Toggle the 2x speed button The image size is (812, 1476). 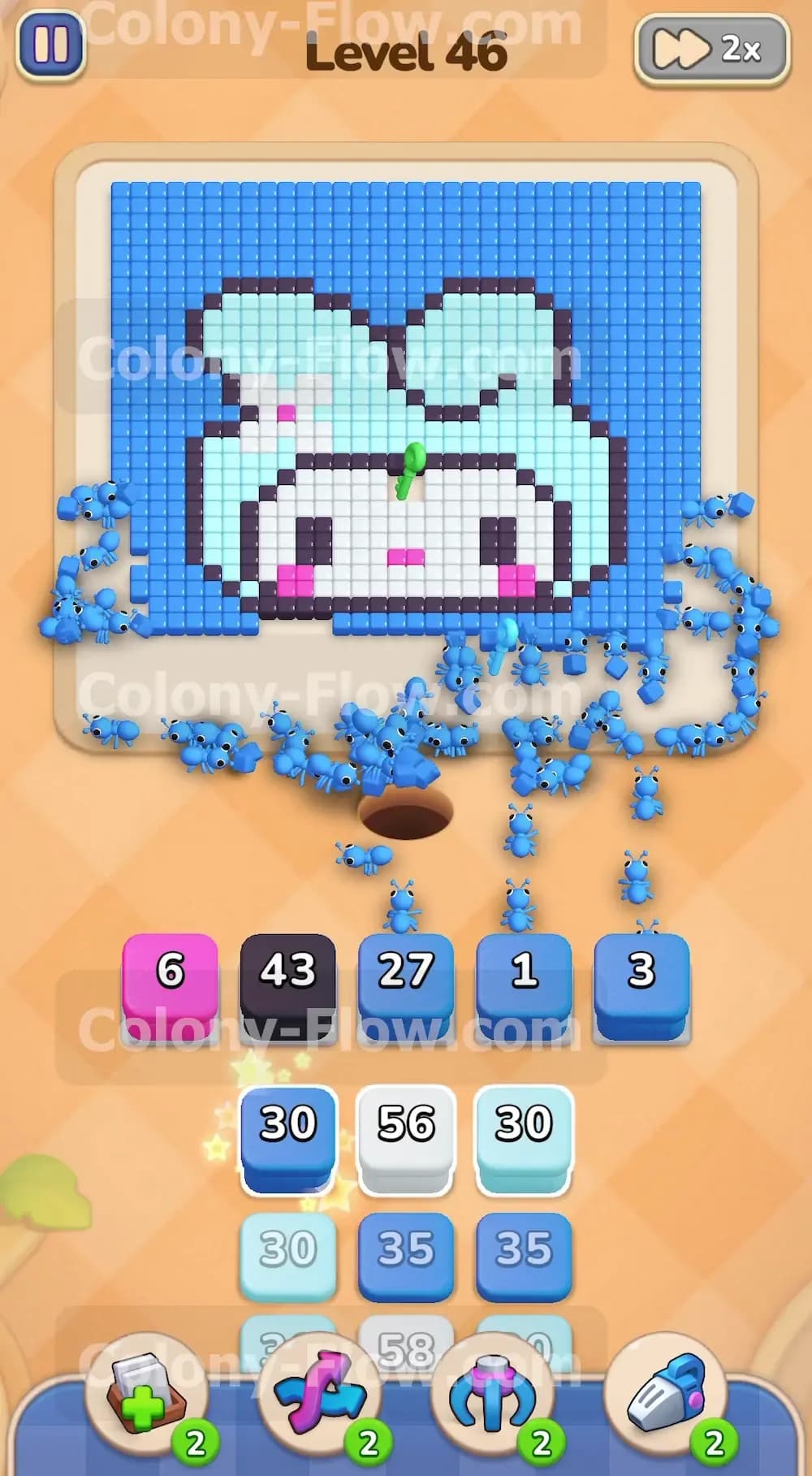click(711, 50)
